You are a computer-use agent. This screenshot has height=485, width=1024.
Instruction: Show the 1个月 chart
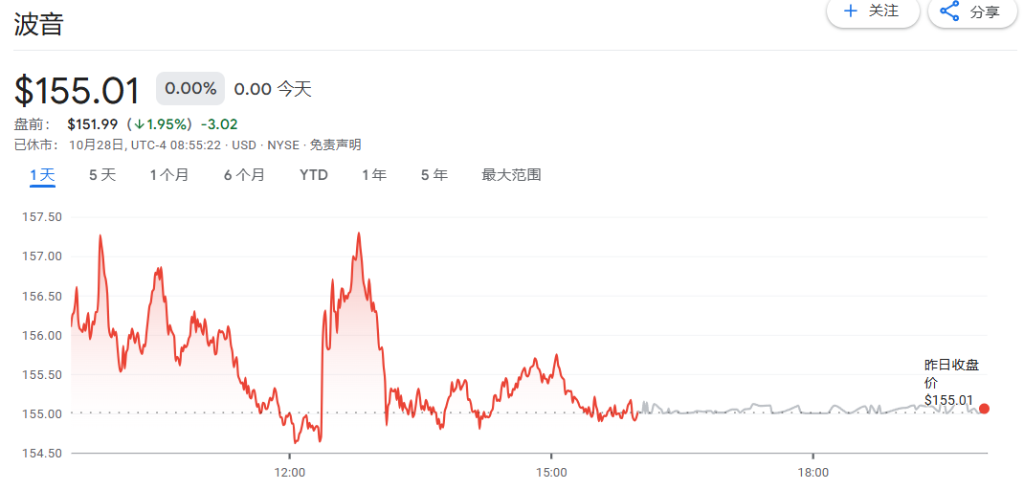169,175
